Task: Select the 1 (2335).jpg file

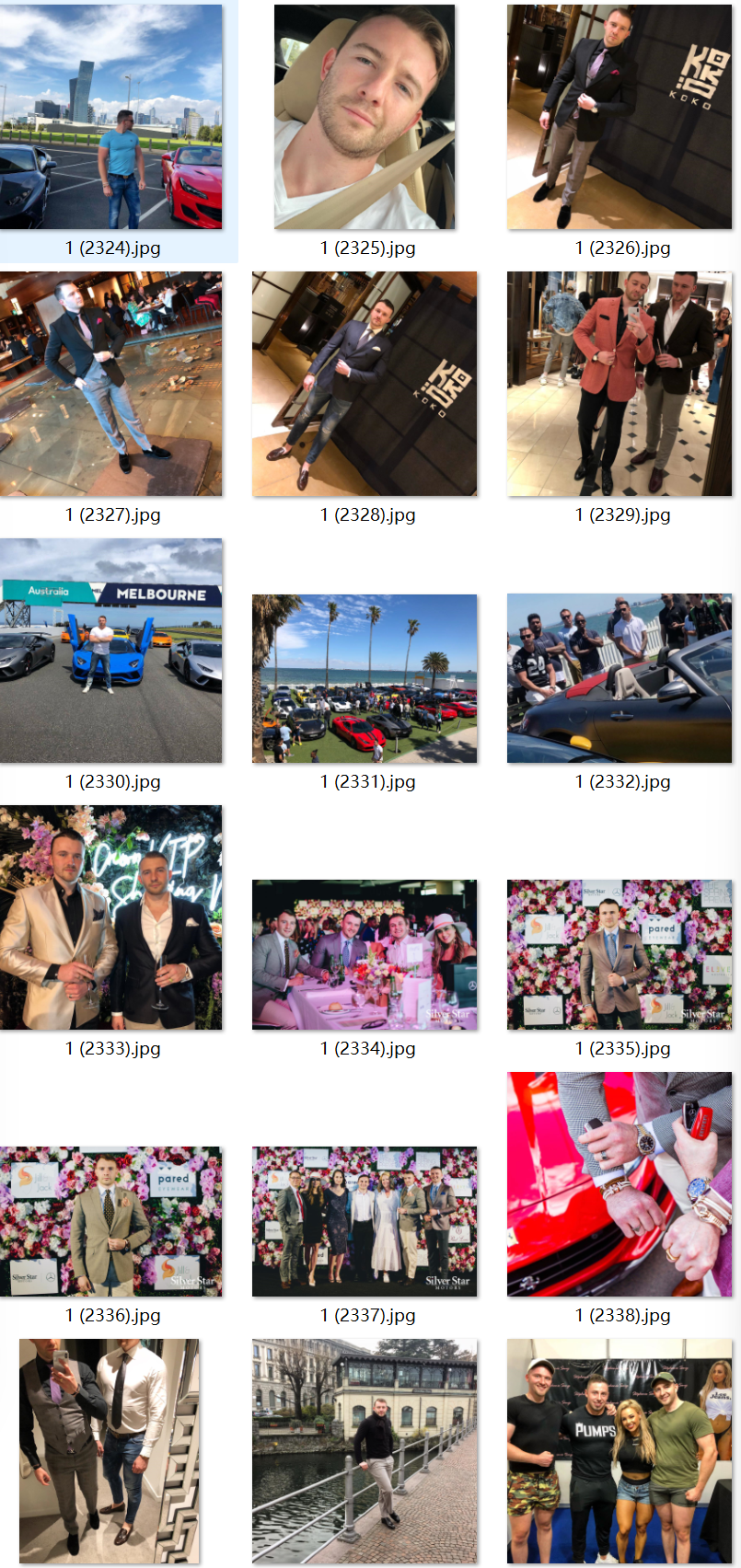Action: (619, 954)
